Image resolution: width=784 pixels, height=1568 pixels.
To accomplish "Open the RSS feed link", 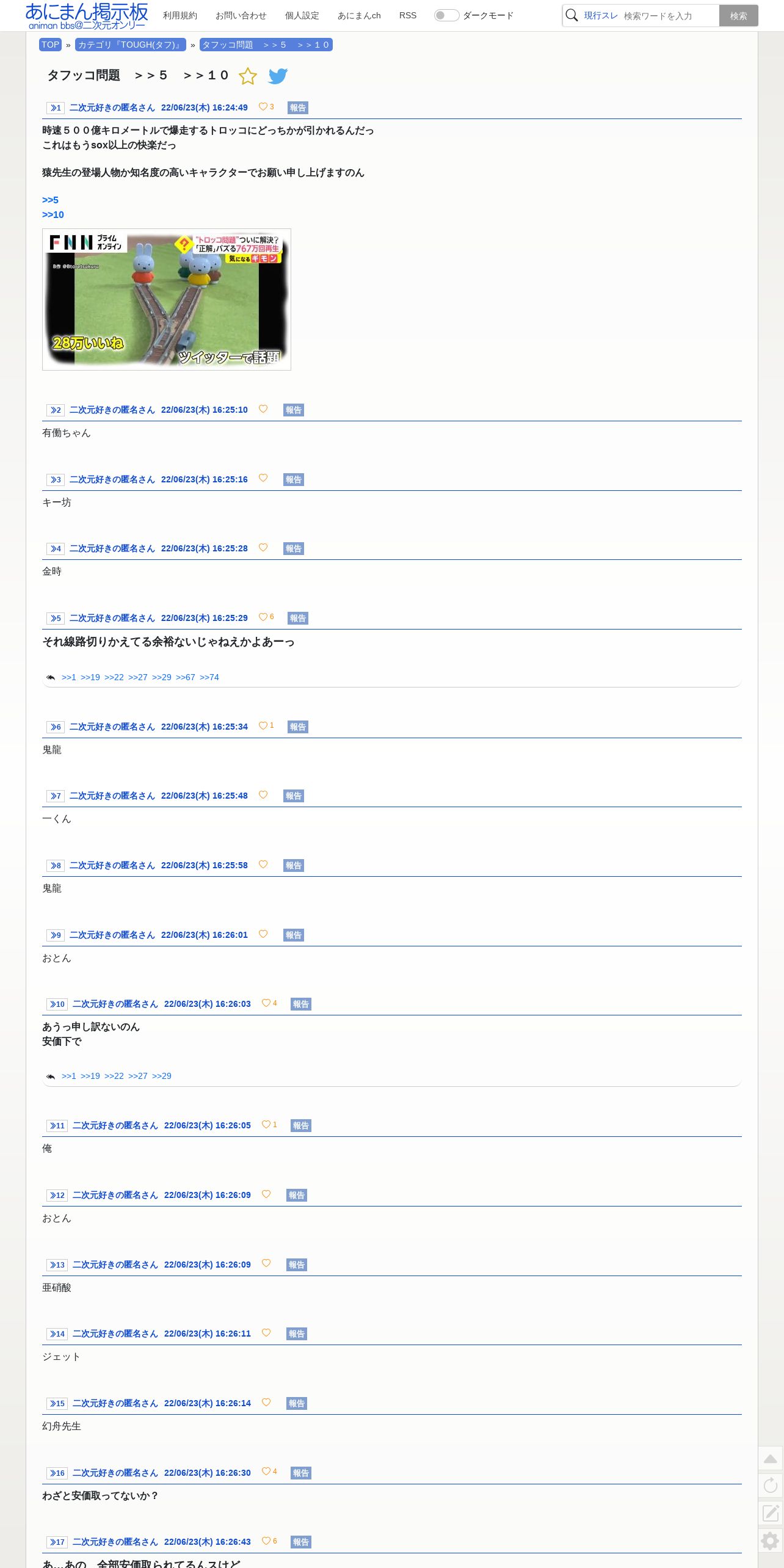I will (x=408, y=15).
